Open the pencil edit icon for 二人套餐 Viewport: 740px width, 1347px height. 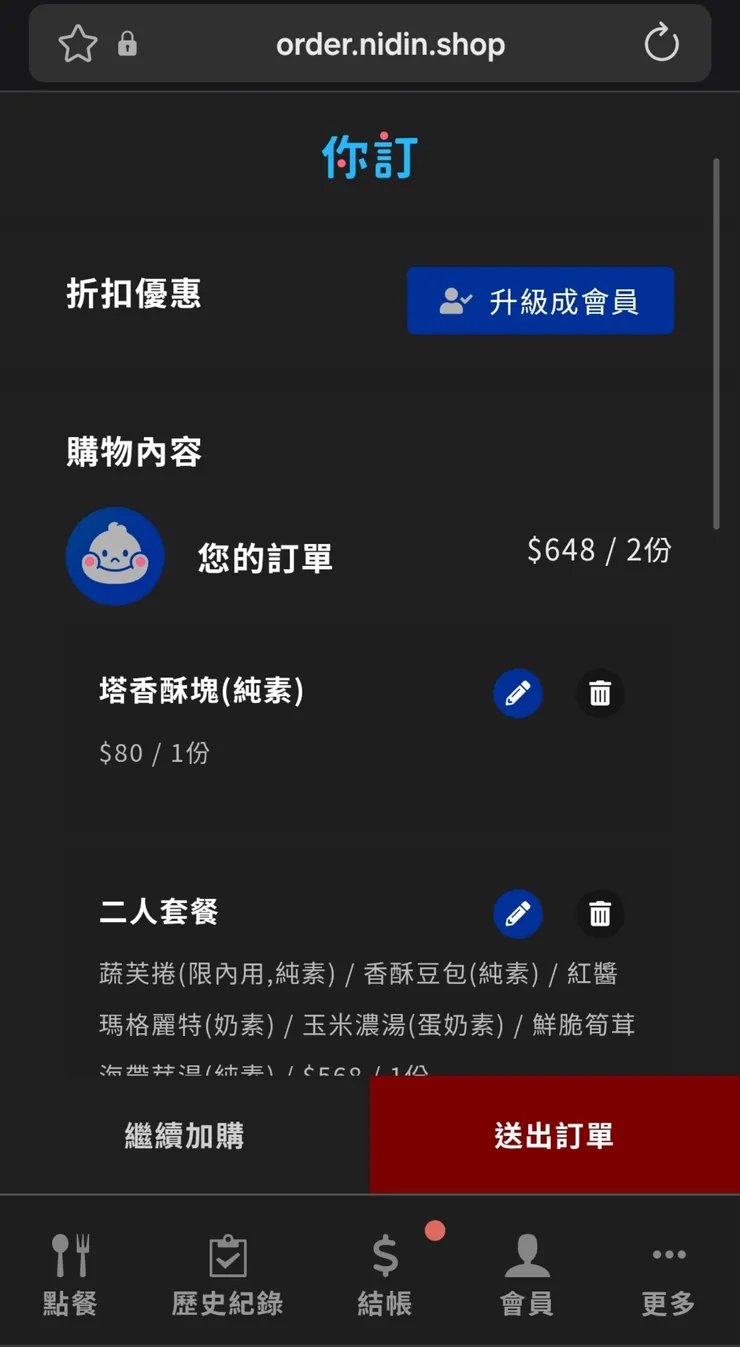(x=518, y=914)
